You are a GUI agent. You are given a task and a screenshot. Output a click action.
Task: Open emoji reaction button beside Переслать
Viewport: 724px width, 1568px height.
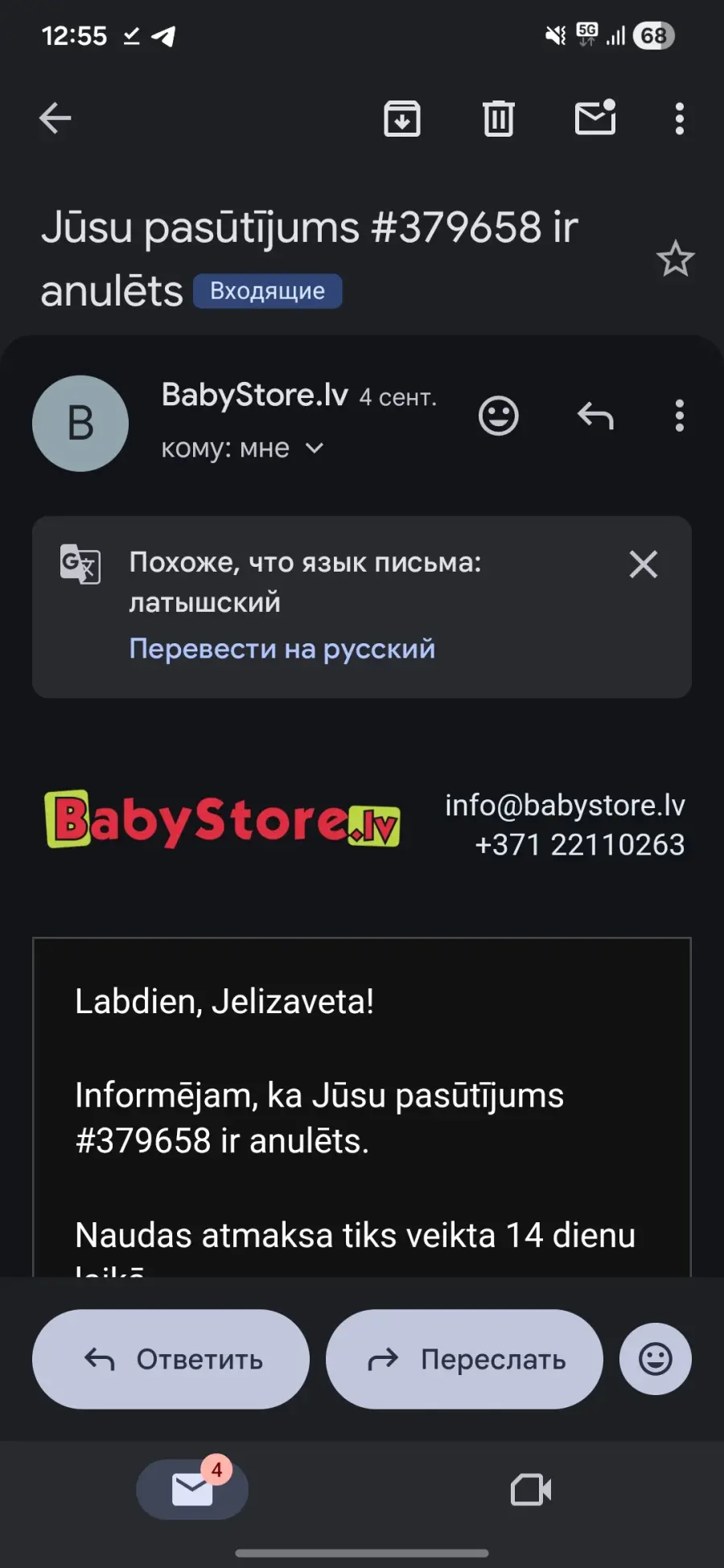tap(655, 1359)
